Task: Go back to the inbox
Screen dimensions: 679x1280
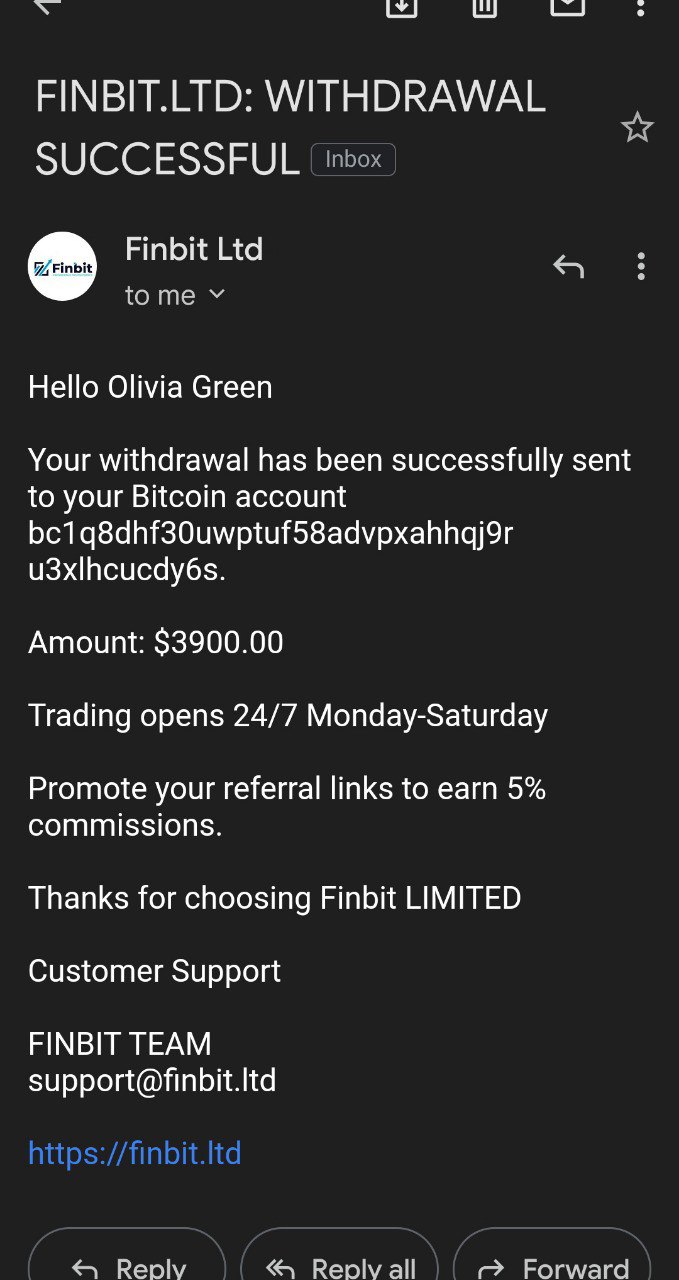Action: [47, 6]
